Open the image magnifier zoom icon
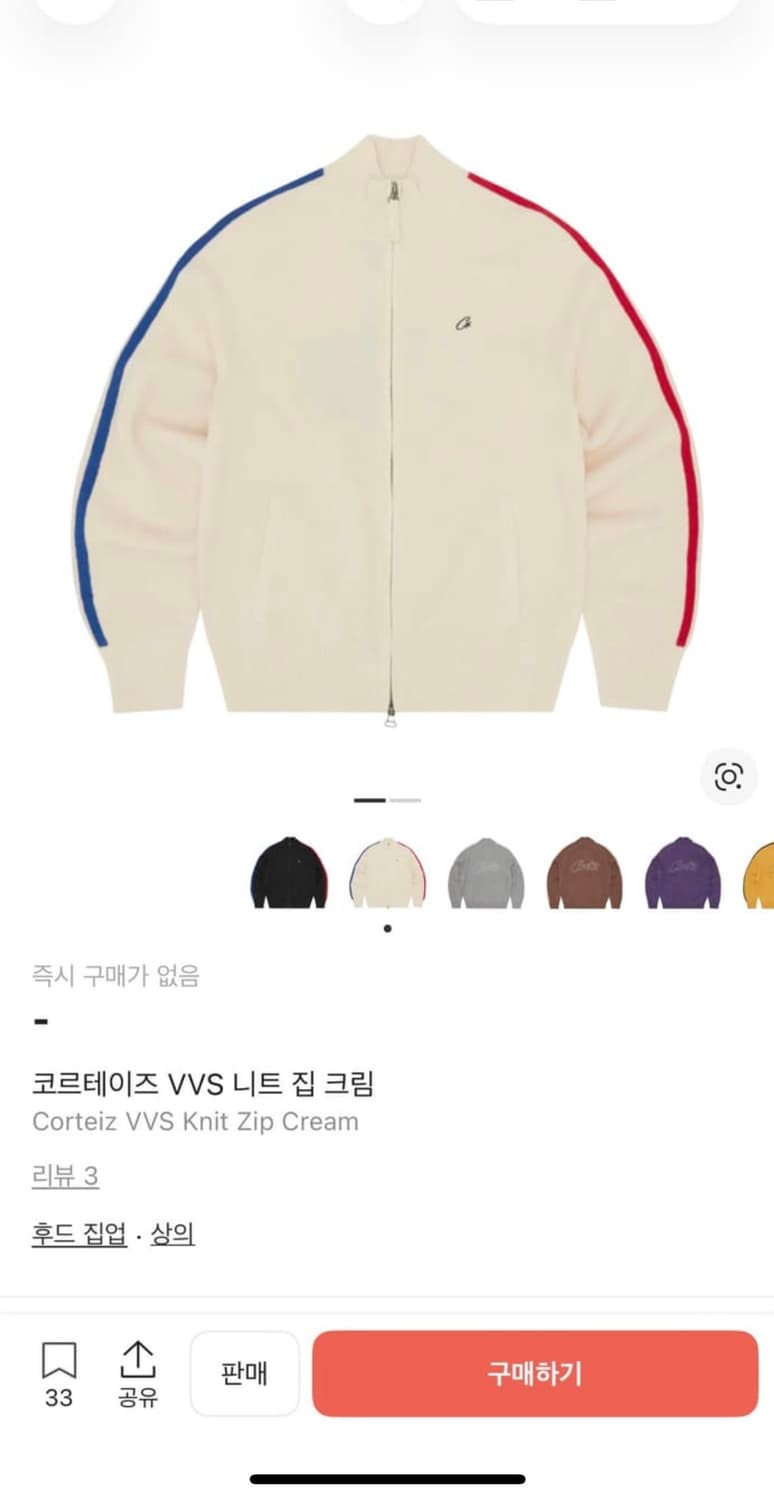Viewport: 774px width, 1500px height. tap(729, 776)
